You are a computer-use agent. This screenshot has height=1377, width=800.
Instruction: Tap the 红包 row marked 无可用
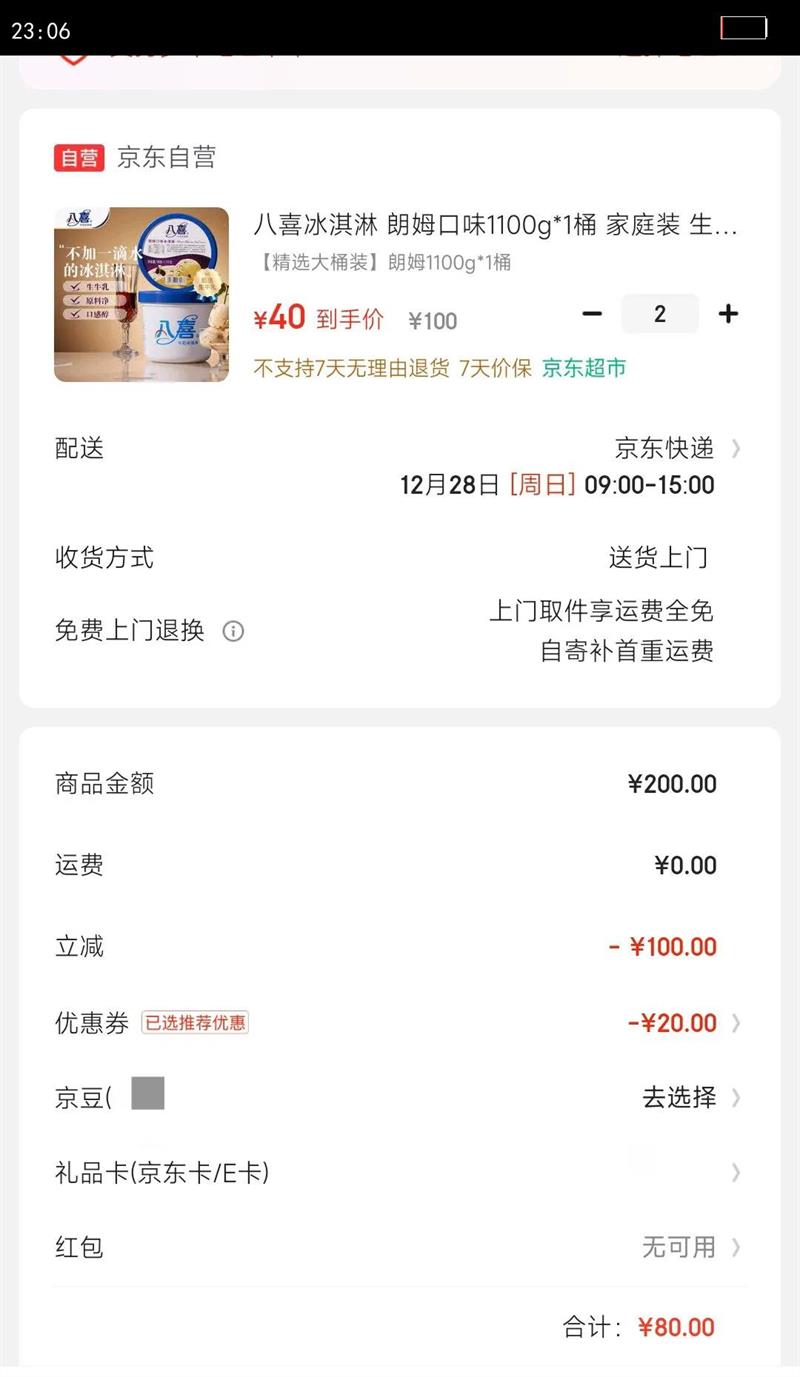679,1246
